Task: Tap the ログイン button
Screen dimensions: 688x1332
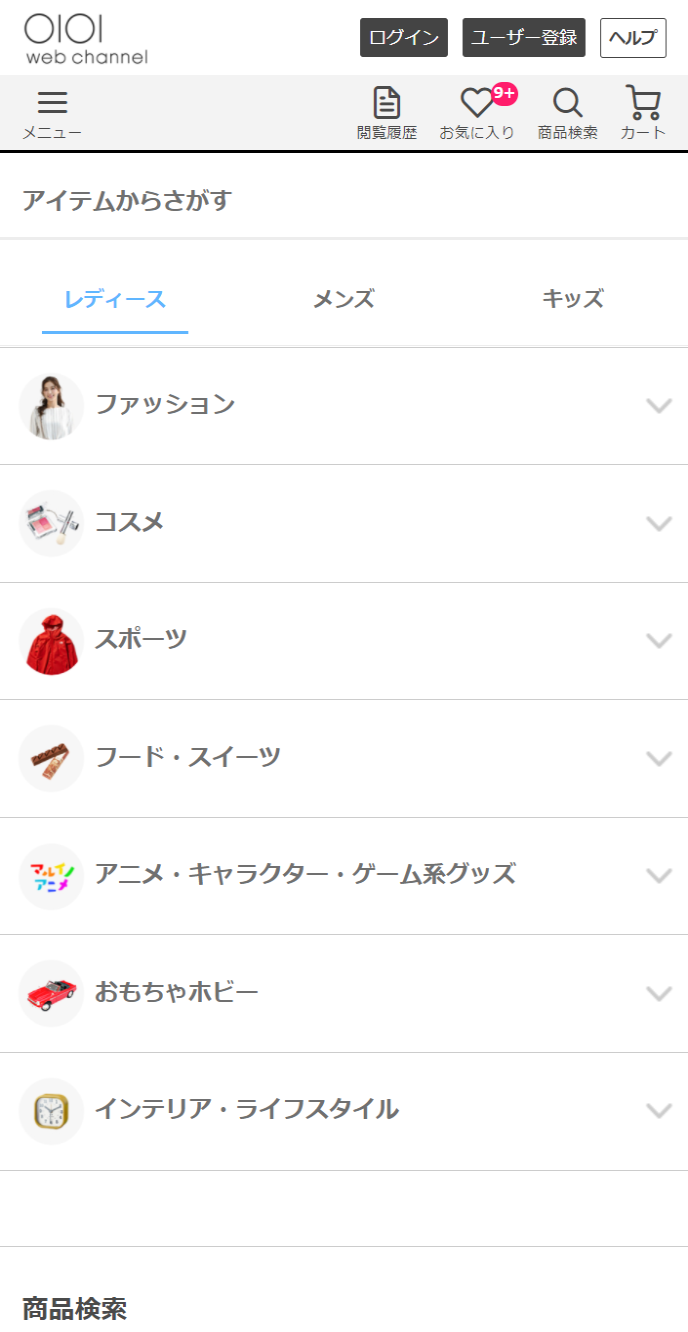Action: pos(403,38)
